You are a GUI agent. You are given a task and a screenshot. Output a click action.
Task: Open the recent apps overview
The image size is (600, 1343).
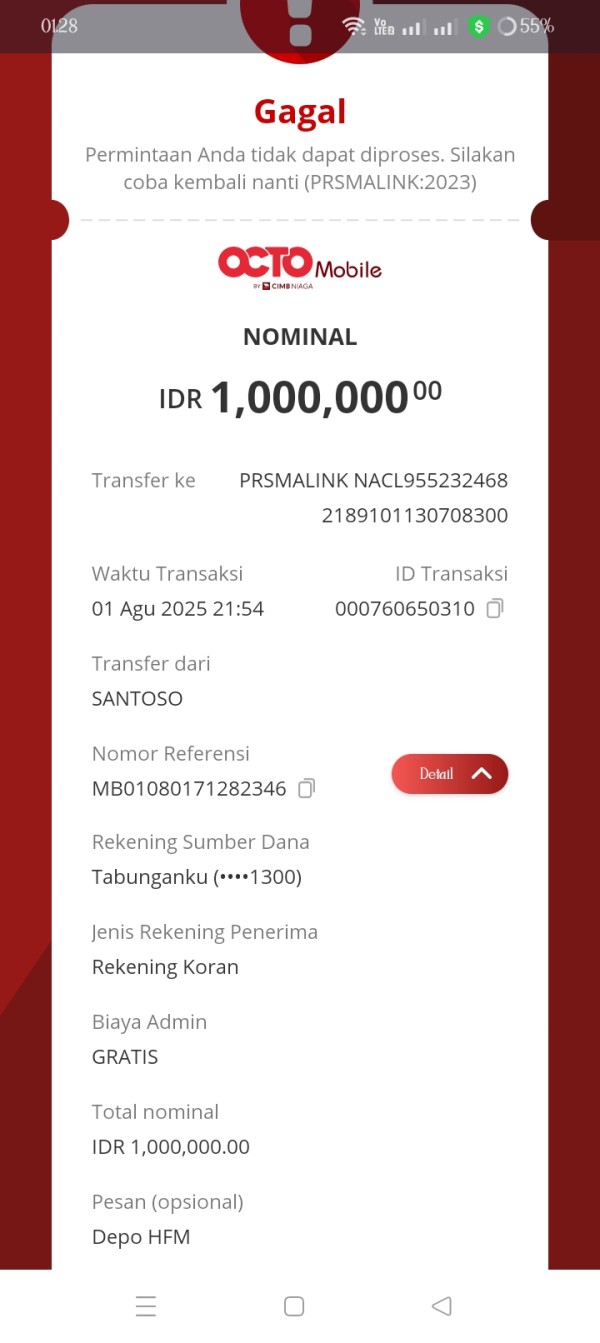146,1306
